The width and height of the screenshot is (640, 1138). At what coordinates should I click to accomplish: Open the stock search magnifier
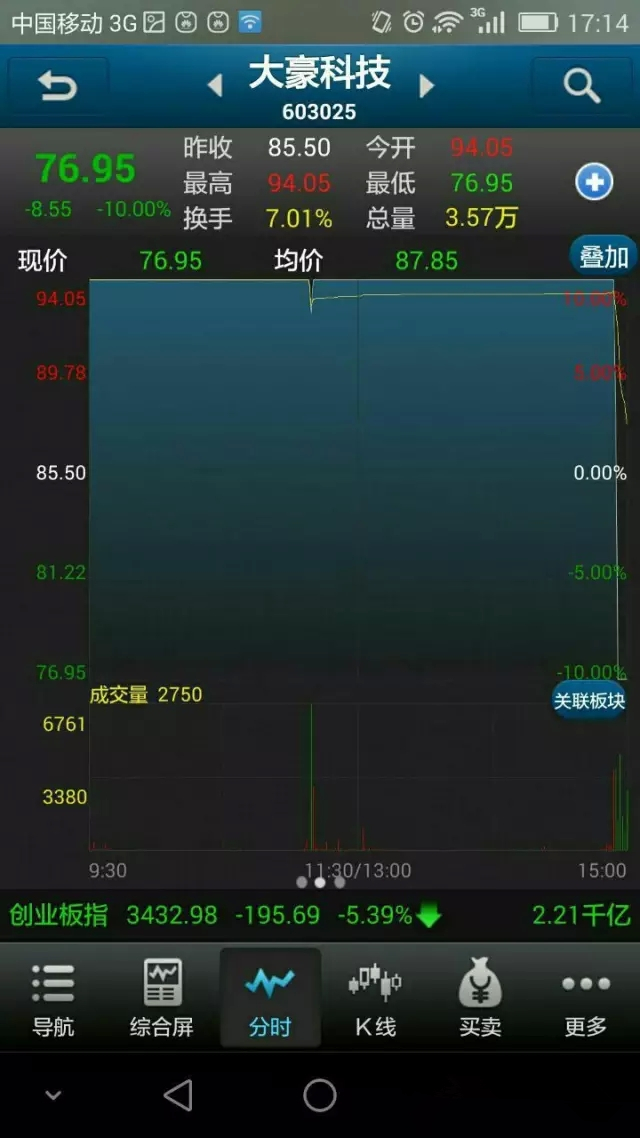click(582, 86)
